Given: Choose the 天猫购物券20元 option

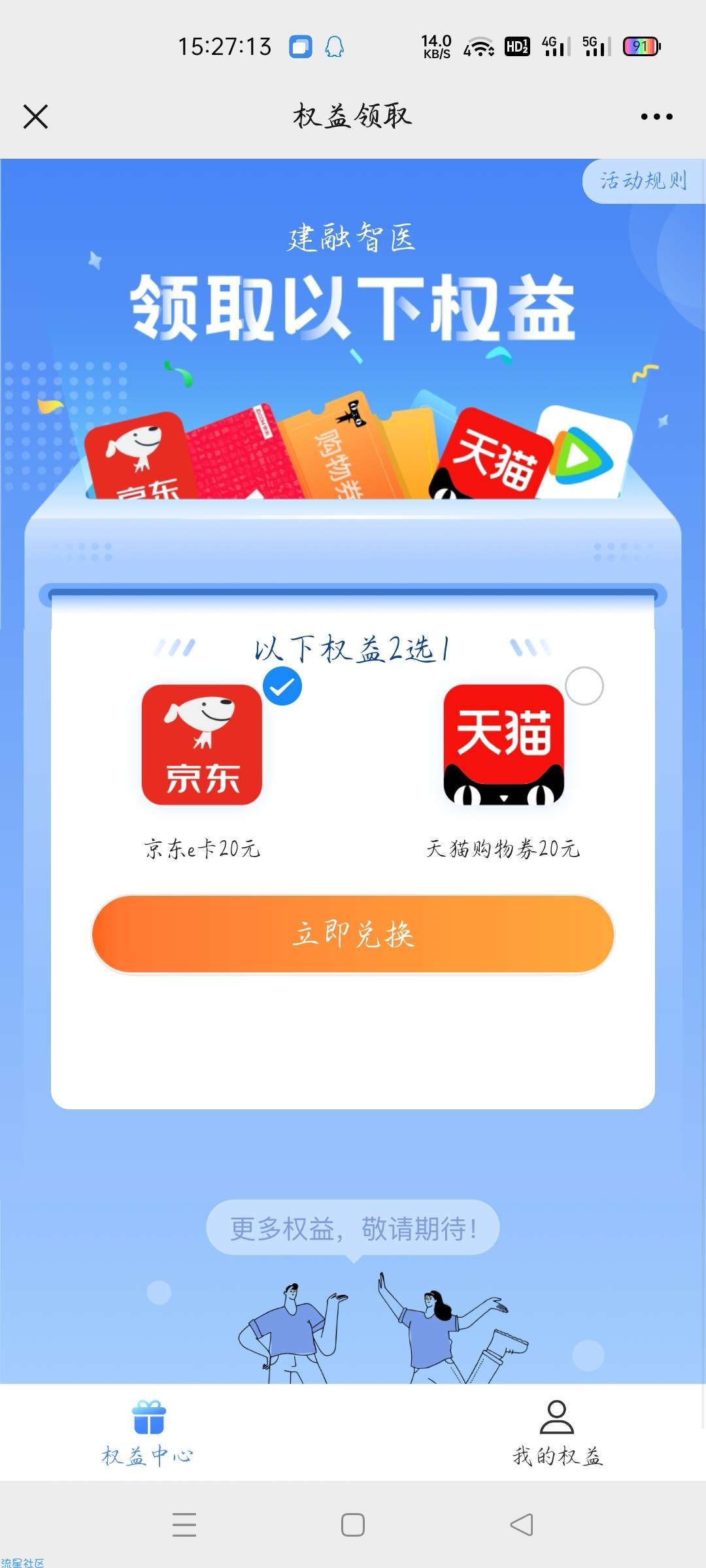Looking at the screenshot, I should click(504, 745).
